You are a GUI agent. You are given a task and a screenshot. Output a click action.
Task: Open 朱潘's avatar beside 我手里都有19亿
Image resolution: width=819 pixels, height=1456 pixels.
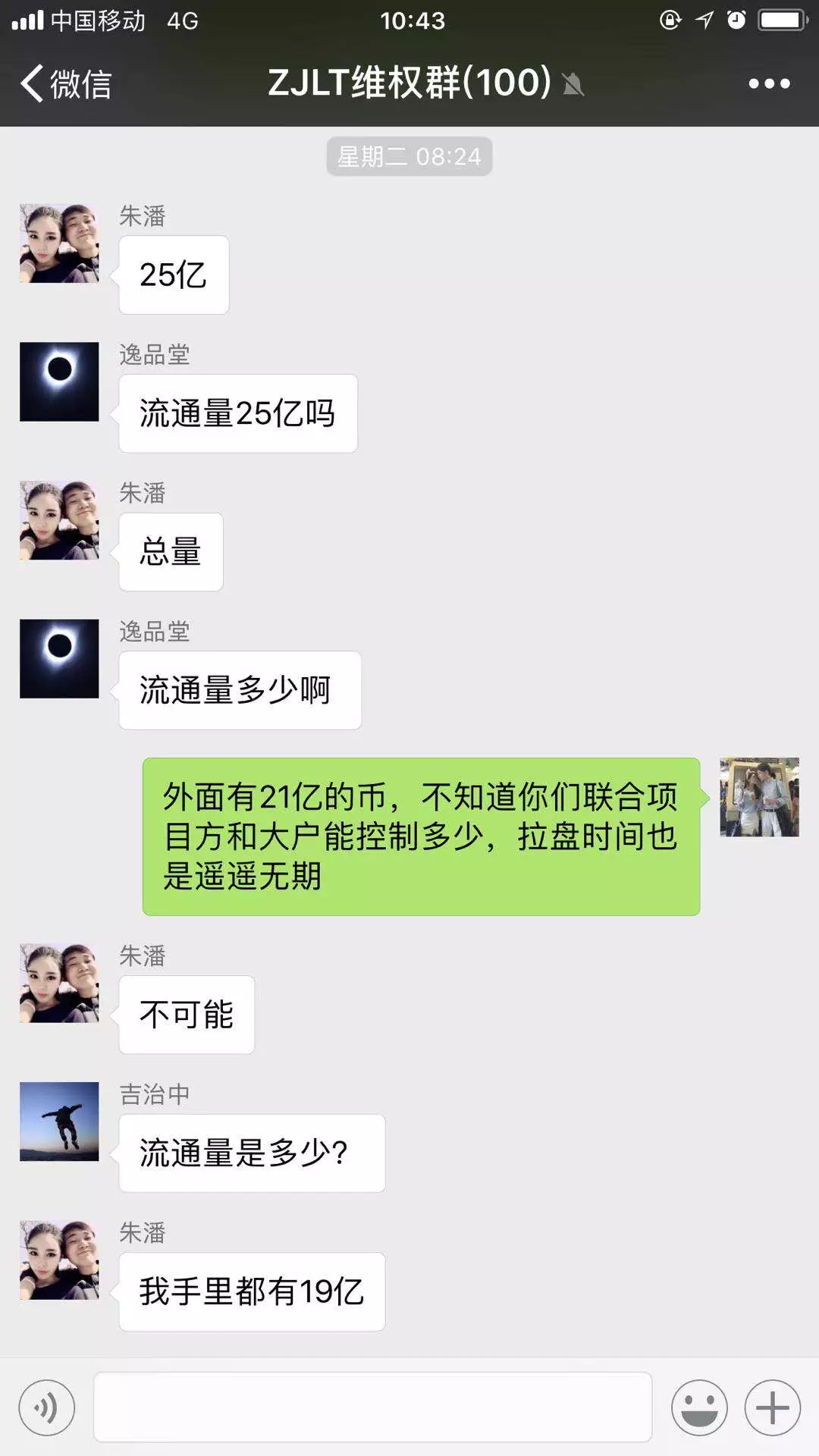pos(59,1260)
